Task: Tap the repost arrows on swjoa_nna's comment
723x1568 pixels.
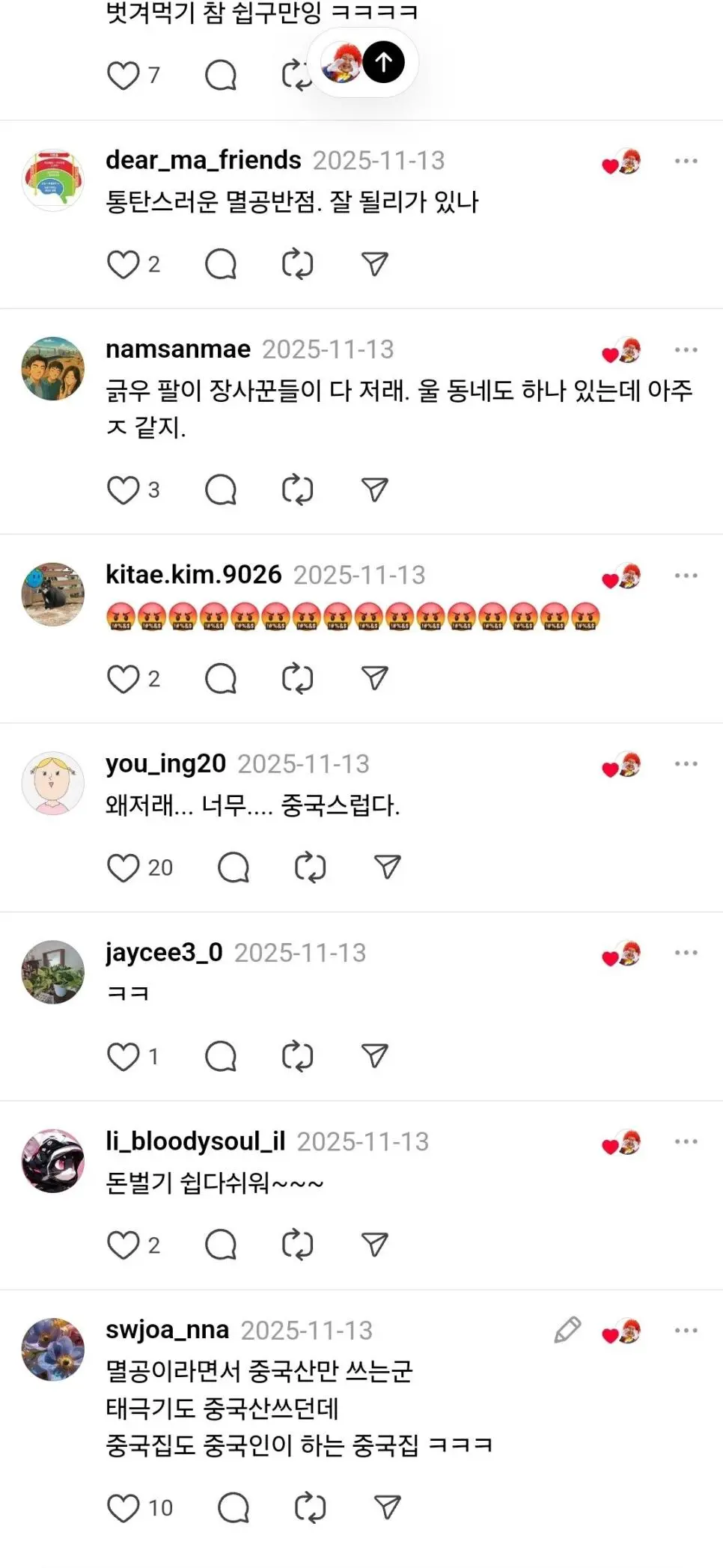Action: pos(311,1507)
